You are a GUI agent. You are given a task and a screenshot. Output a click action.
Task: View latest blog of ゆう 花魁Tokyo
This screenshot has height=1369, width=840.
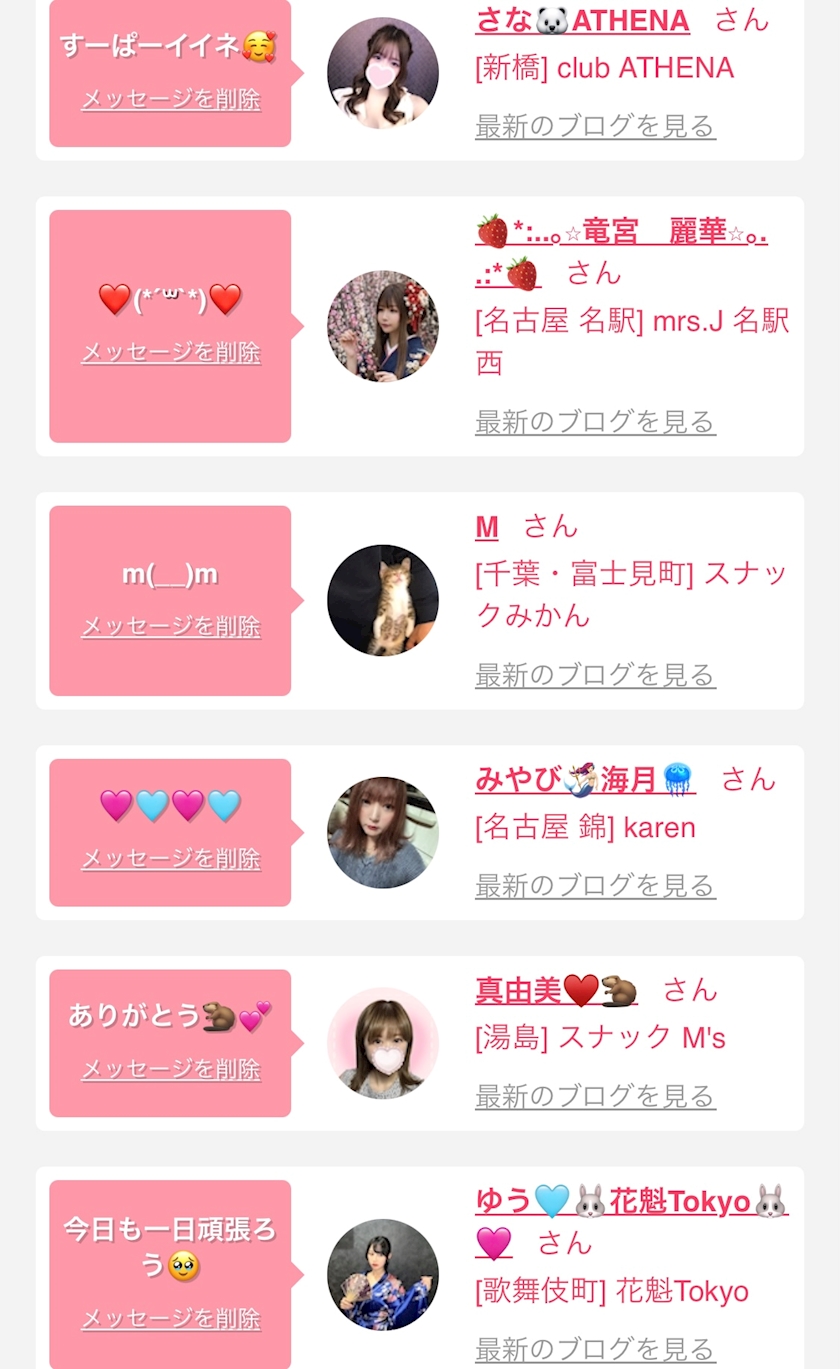coord(595,1348)
